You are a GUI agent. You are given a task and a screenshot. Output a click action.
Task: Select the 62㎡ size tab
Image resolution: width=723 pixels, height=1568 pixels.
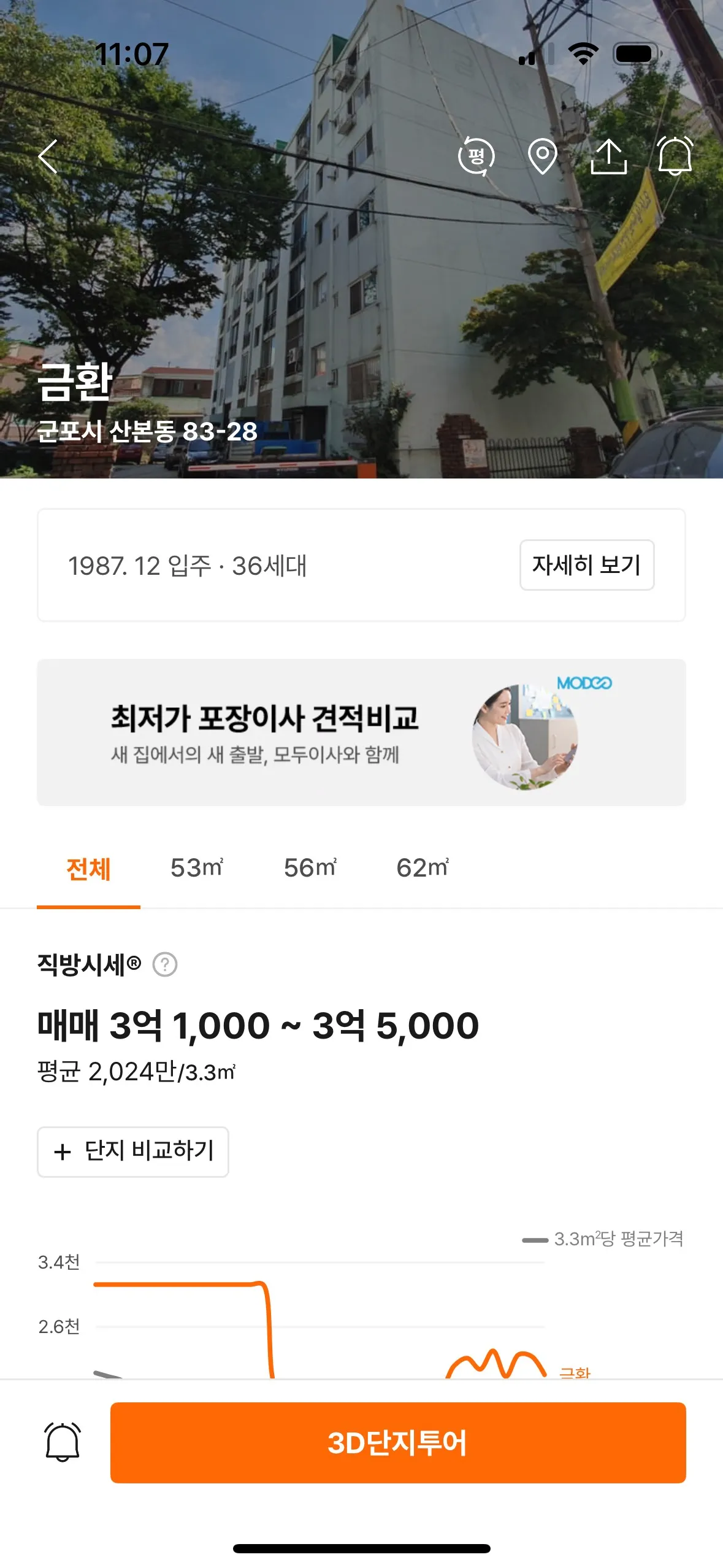tap(423, 869)
